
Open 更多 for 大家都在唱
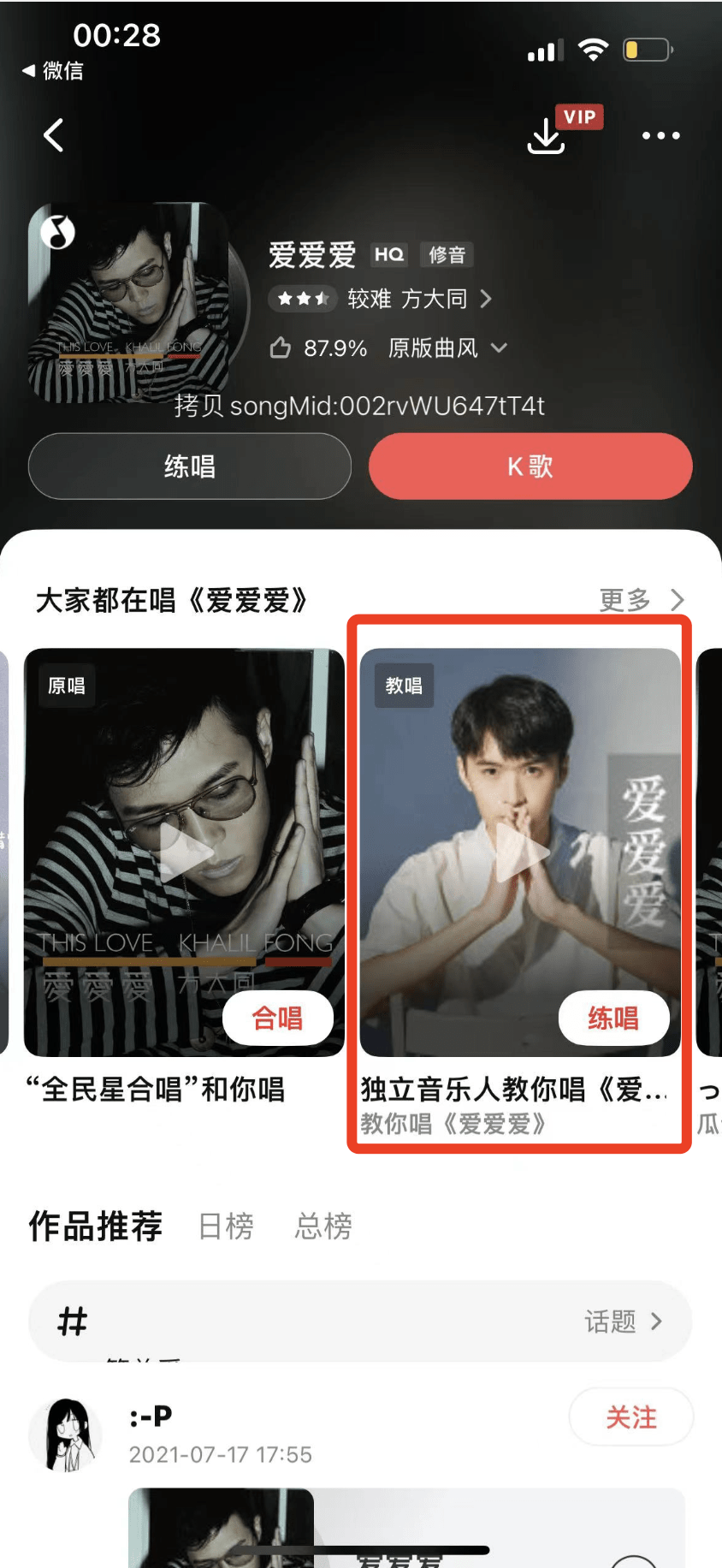click(642, 600)
